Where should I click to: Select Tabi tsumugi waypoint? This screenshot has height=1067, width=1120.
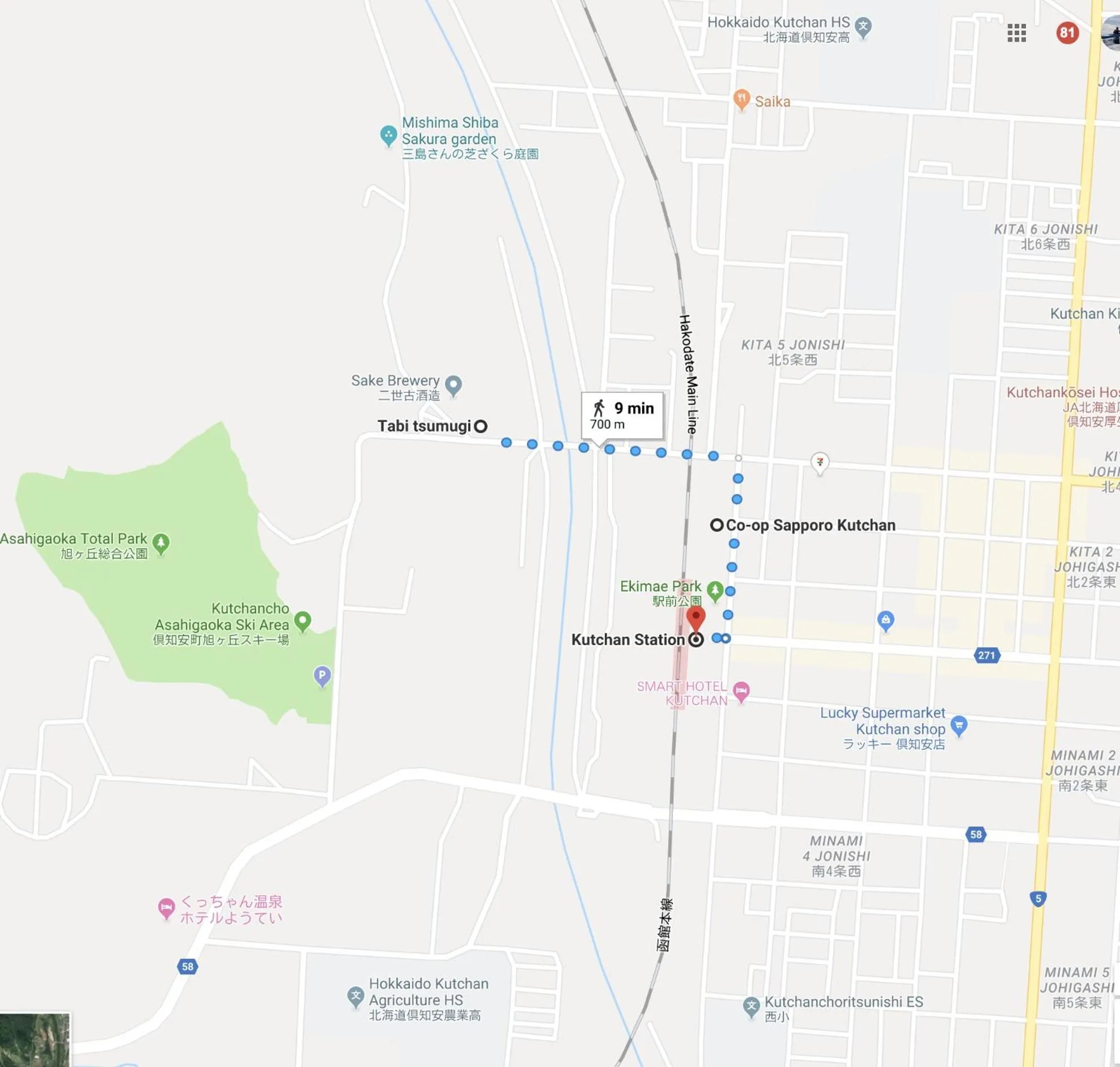pyautogui.click(x=481, y=426)
